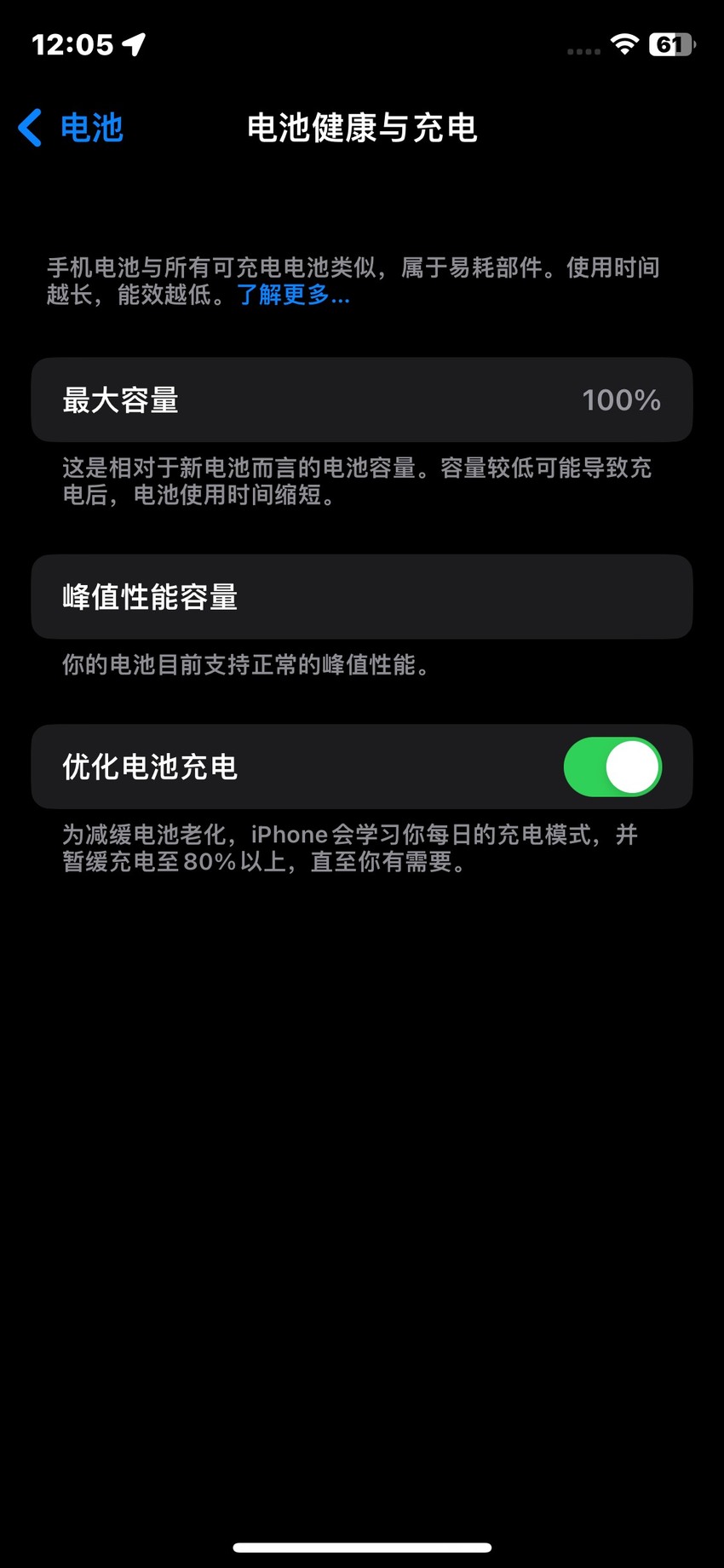724x1568 pixels.
Task: Turn off the 优化电池充电 switch
Action: (x=612, y=767)
